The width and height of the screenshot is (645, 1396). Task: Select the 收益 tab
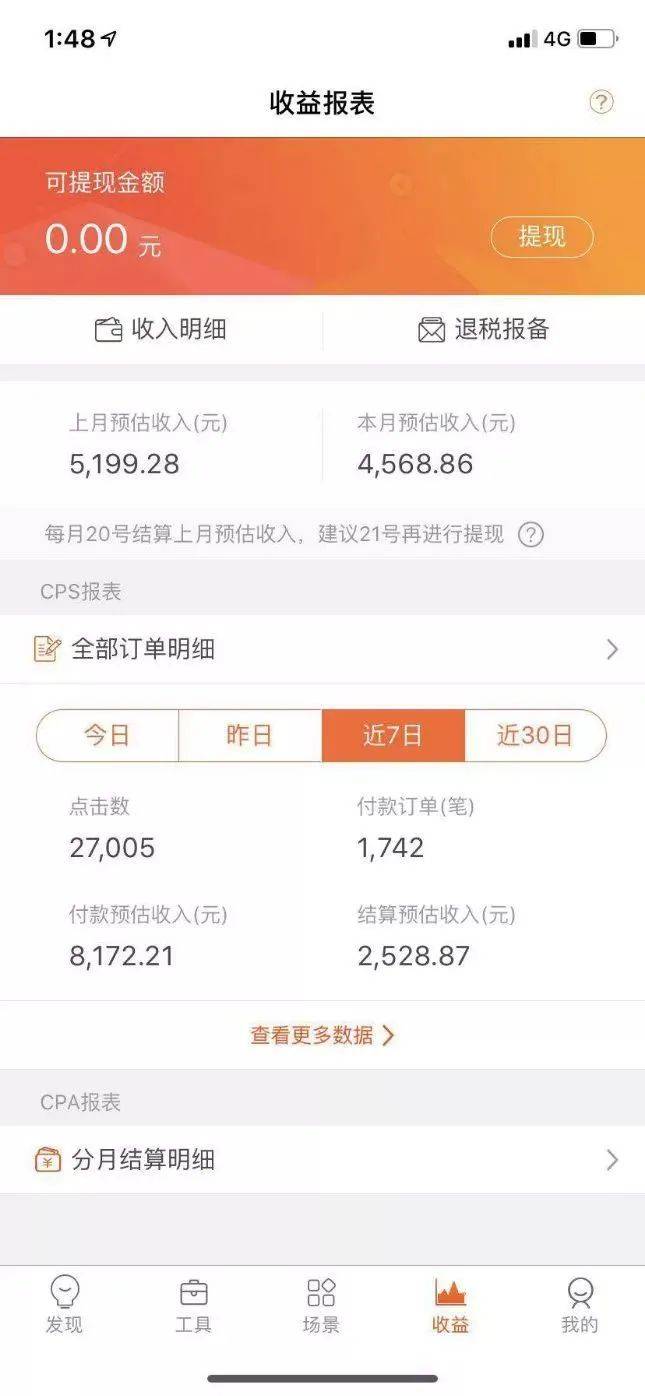(451, 1305)
